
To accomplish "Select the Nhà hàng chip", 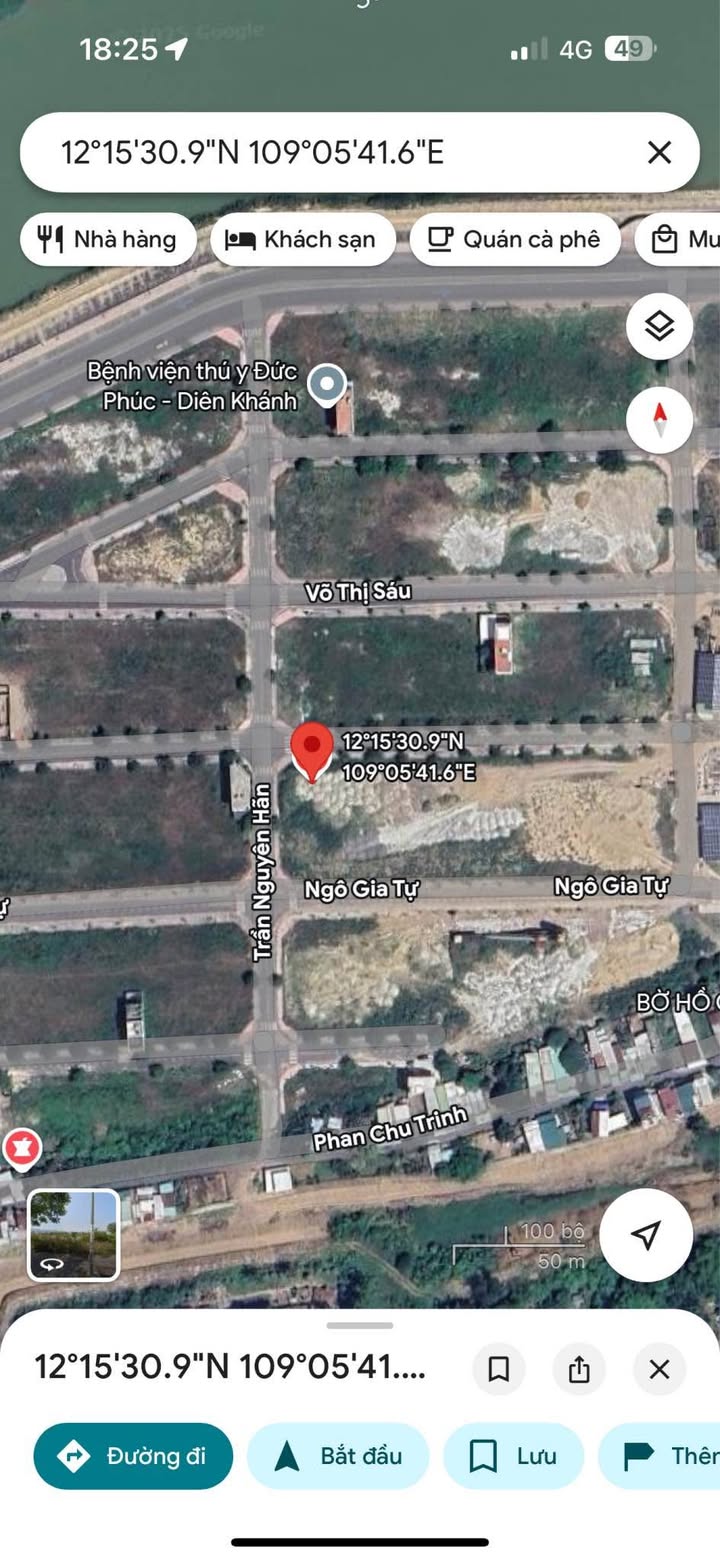I will click(108, 239).
